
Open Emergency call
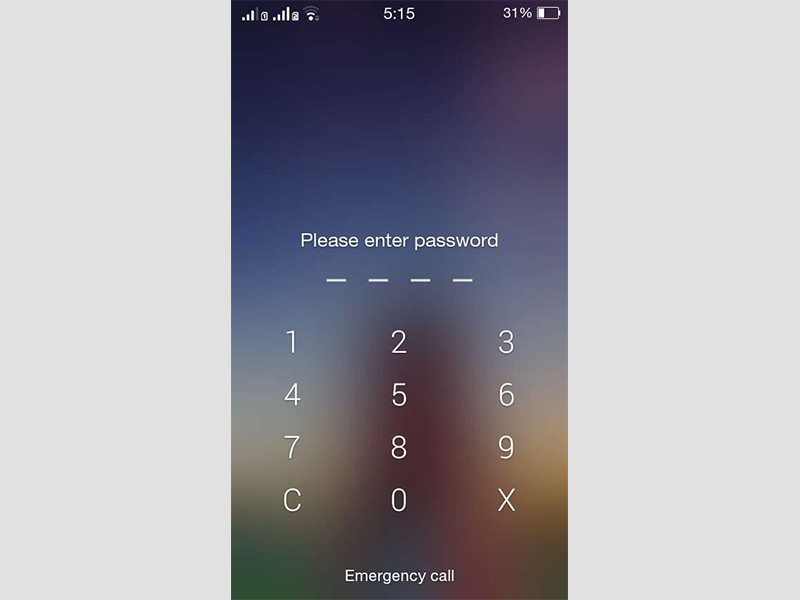pyautogui.click(x=399, y=576)
